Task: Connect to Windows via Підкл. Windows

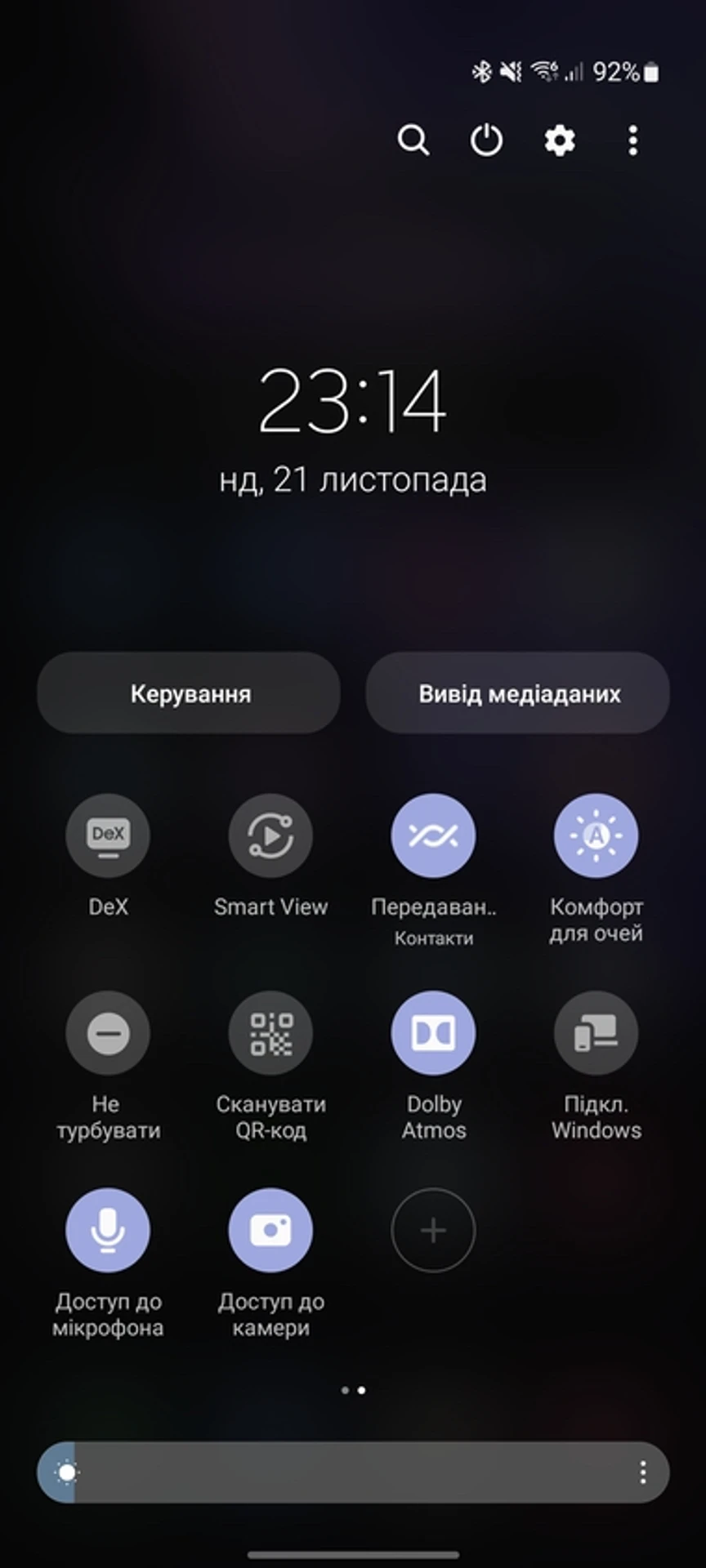Action: [596, 1032]
